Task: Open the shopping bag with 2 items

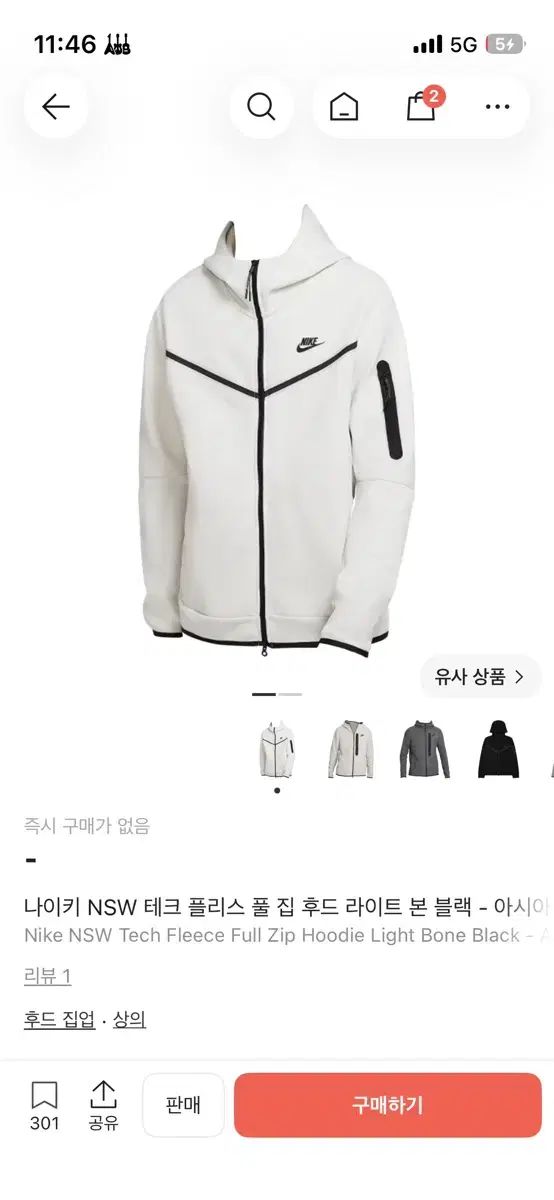Action: point(422,105)
